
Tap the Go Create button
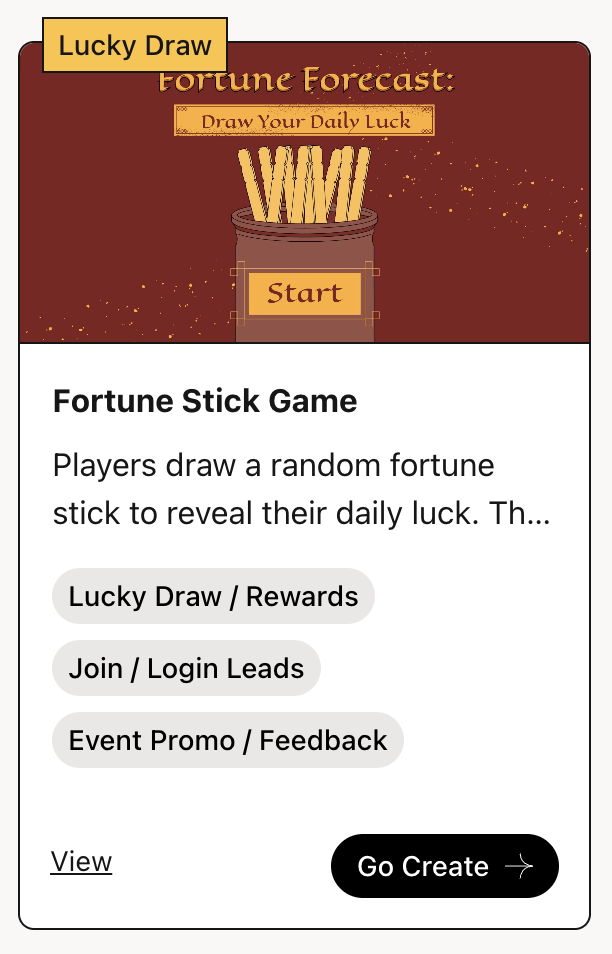click(444, 866)
